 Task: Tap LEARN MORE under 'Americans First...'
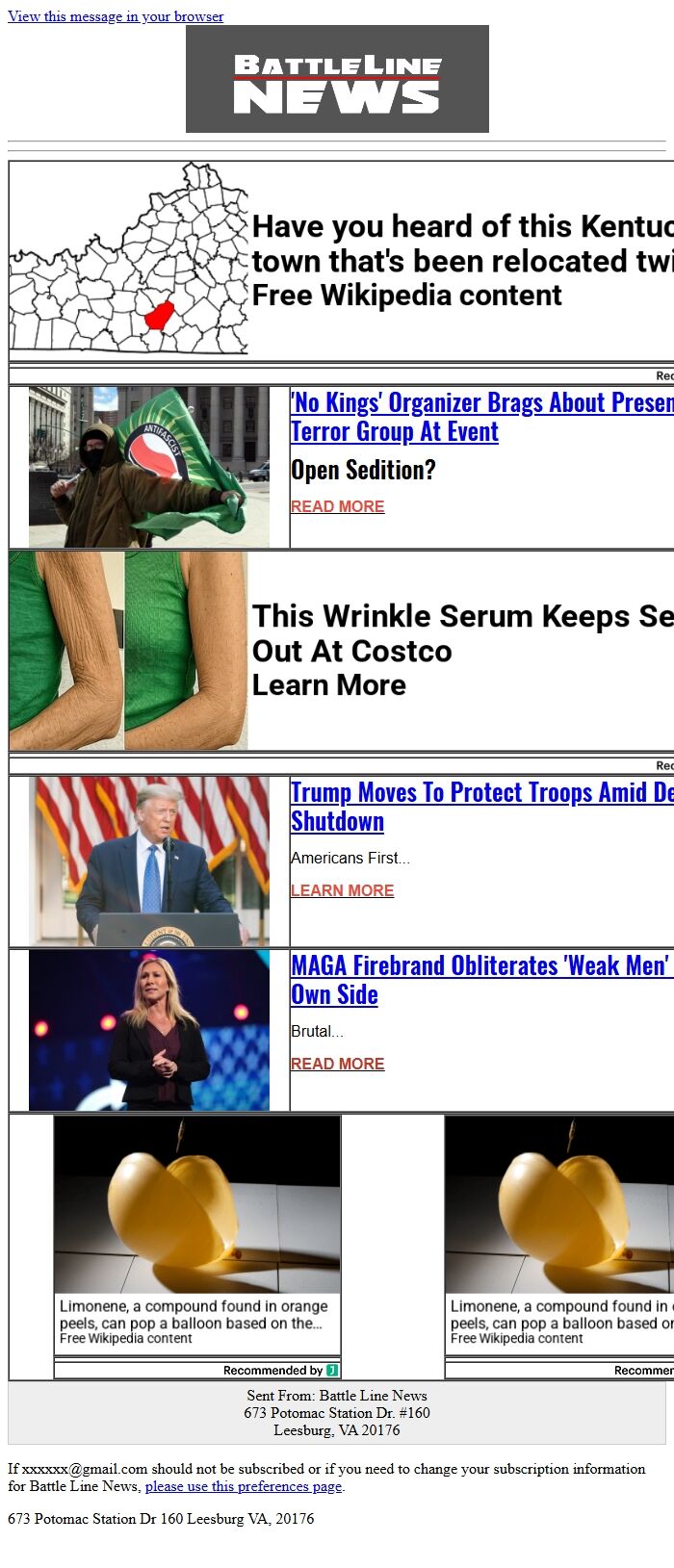click(342, 890)
